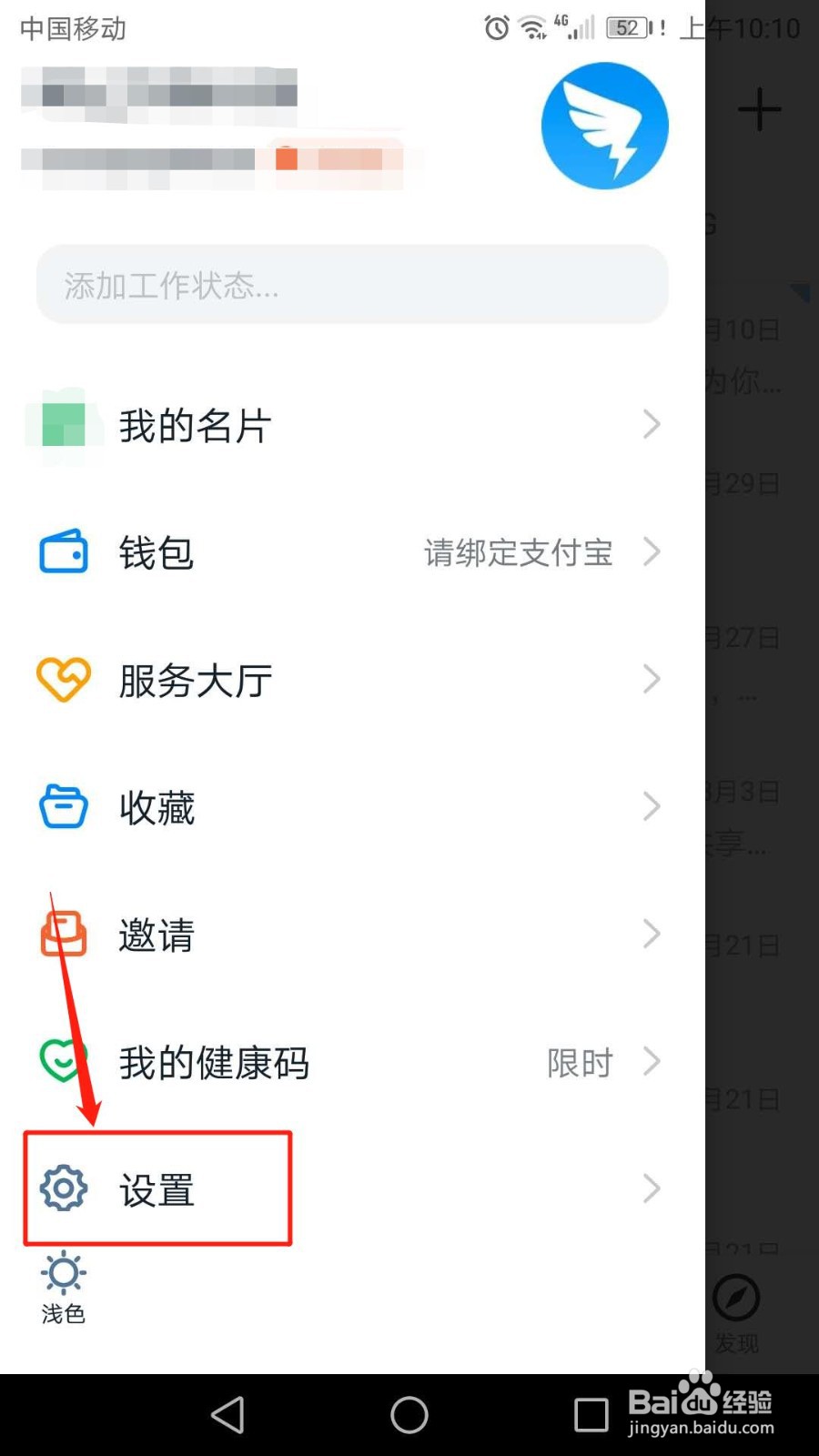This screenshot has width=819, height=1456.
Task: Select the 我的名片 business card icon
Action: tap(62, 423)
